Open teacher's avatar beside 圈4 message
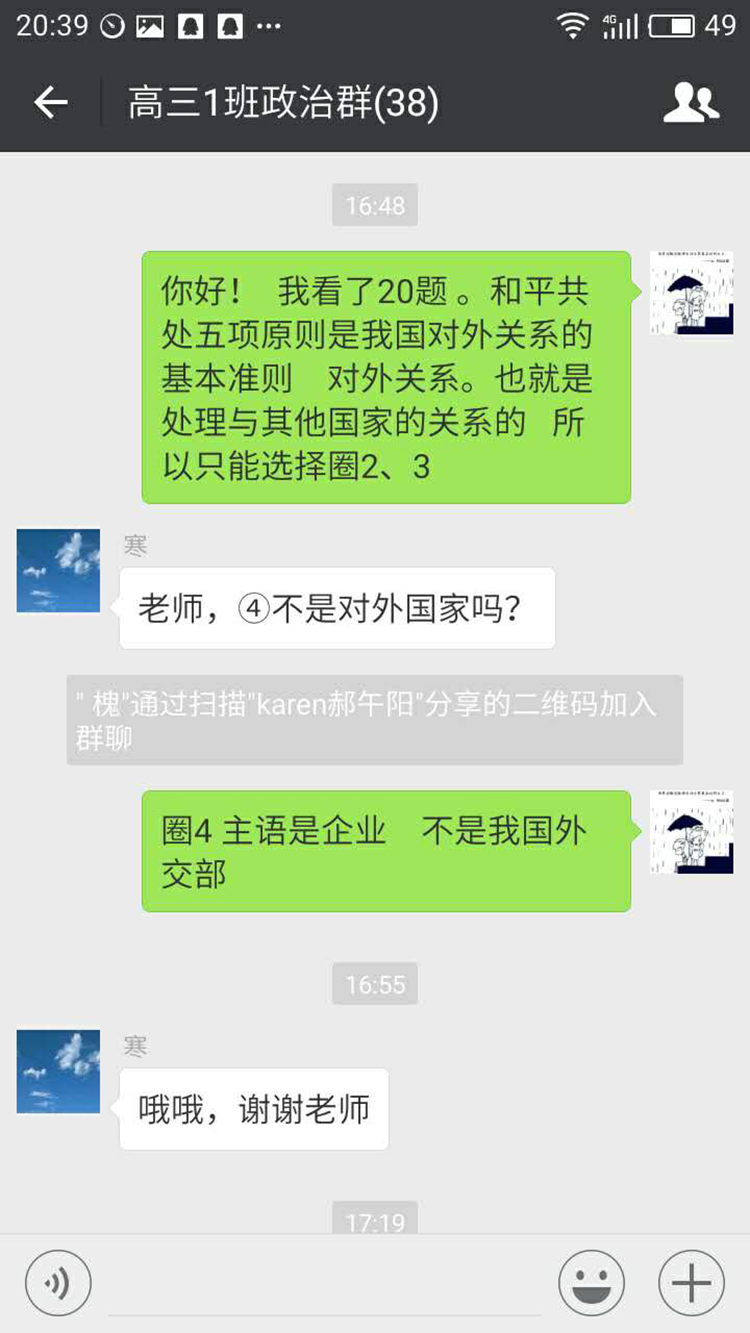The image size is (750, 1333). 691,832
